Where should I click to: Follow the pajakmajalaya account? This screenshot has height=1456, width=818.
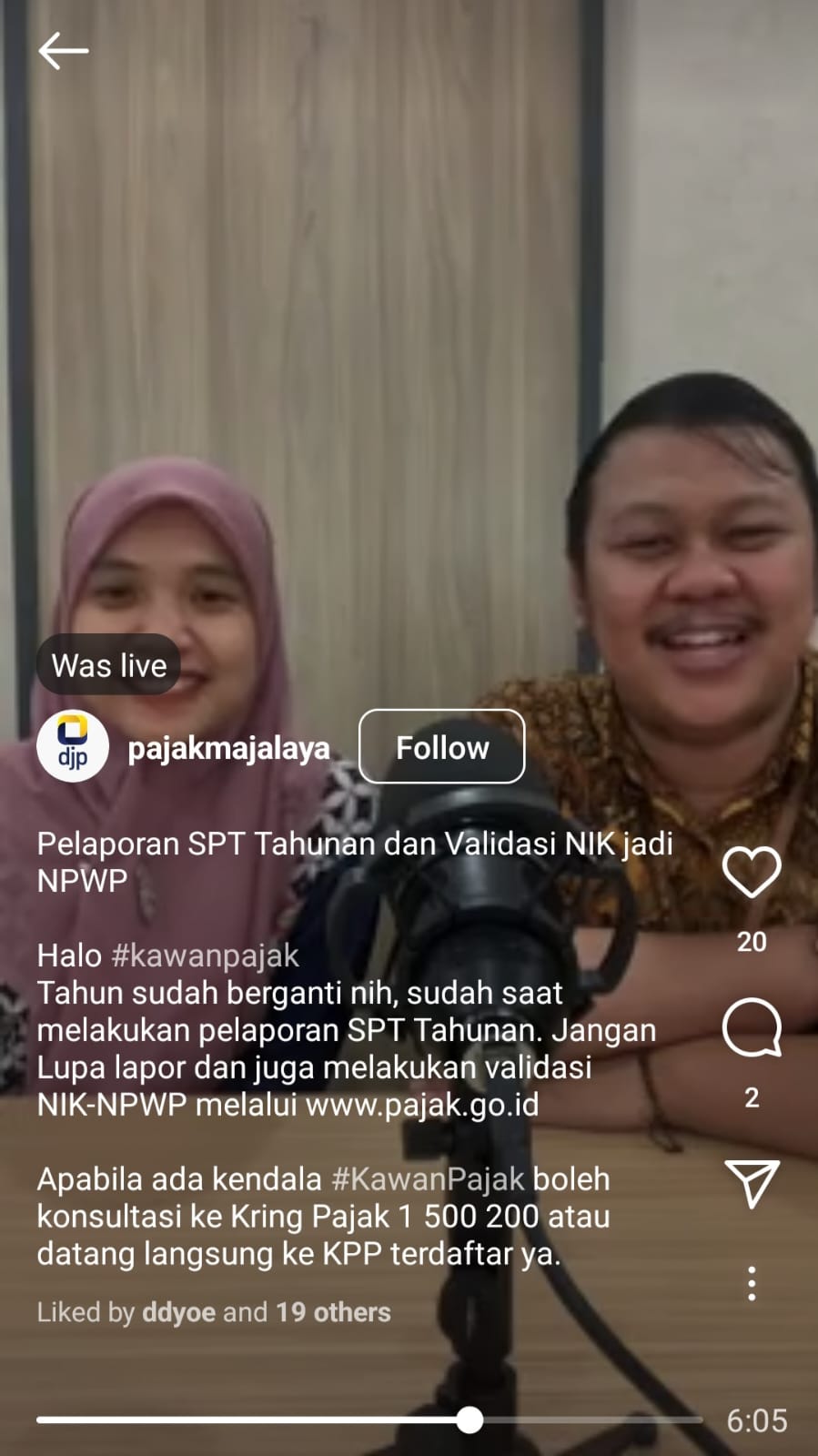click(441, 747)
